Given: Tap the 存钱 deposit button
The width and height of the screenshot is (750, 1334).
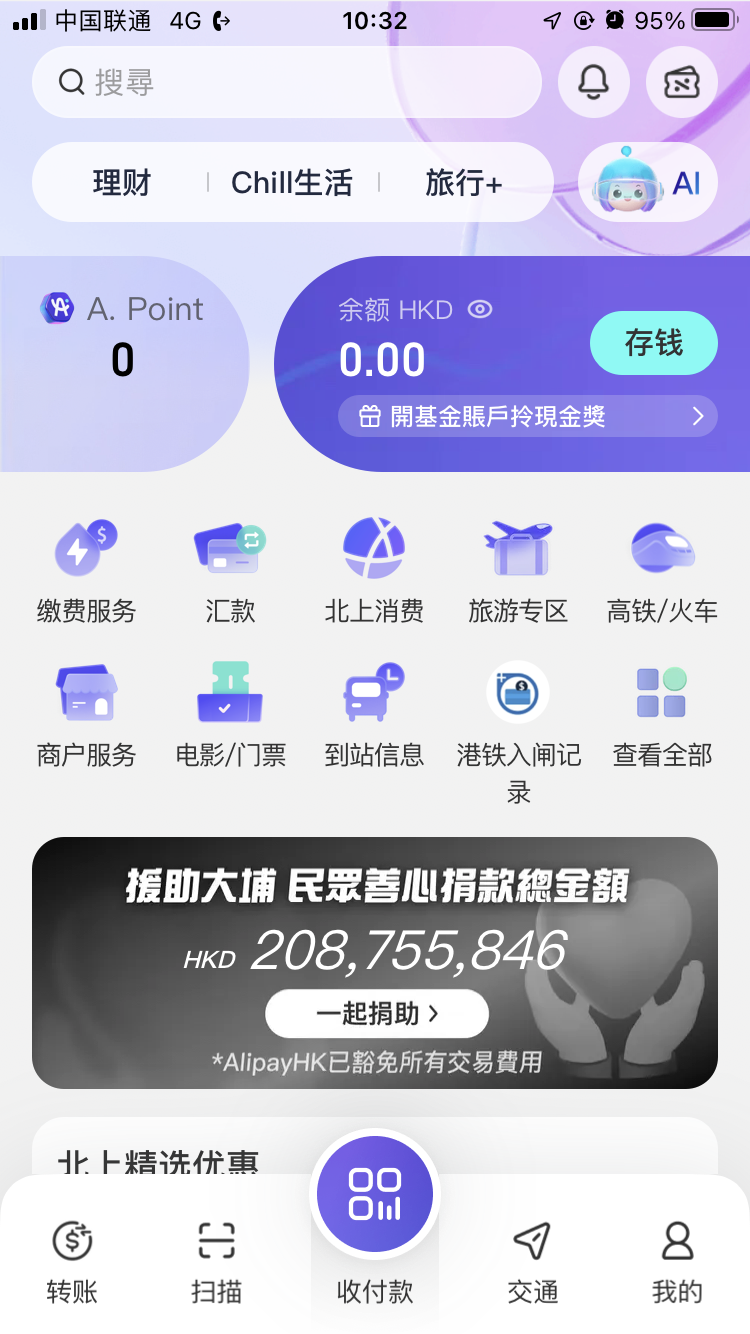Looking at the screenshot, I should (653, 343).
